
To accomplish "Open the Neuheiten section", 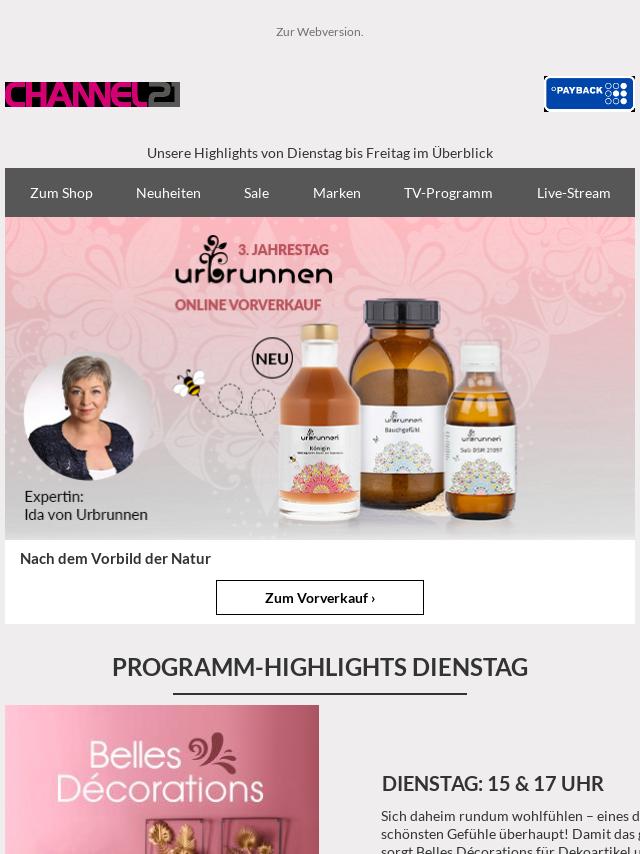I will click(168, 193).
